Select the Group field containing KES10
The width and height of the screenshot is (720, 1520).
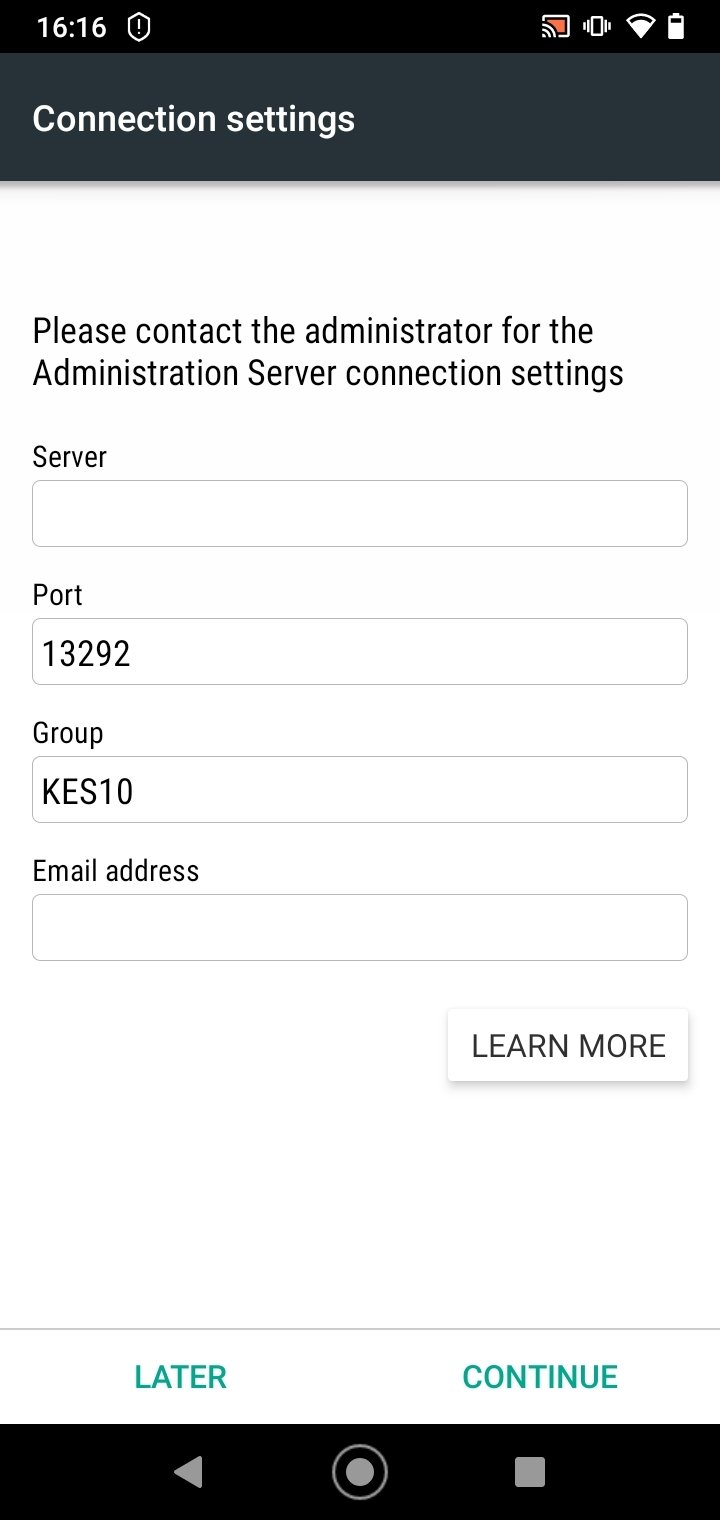click(360, 789)
